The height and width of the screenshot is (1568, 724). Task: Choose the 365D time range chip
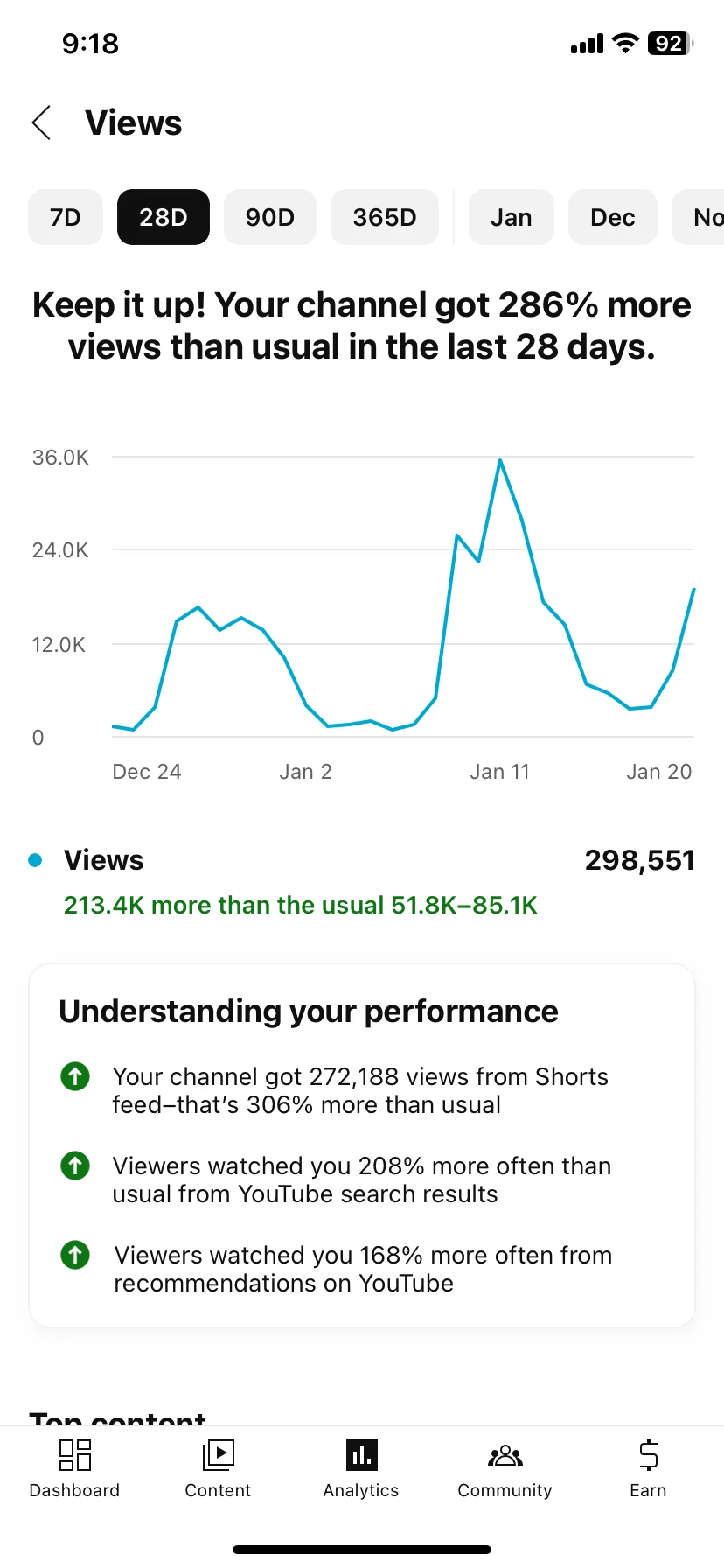click(x=385, y=217)
